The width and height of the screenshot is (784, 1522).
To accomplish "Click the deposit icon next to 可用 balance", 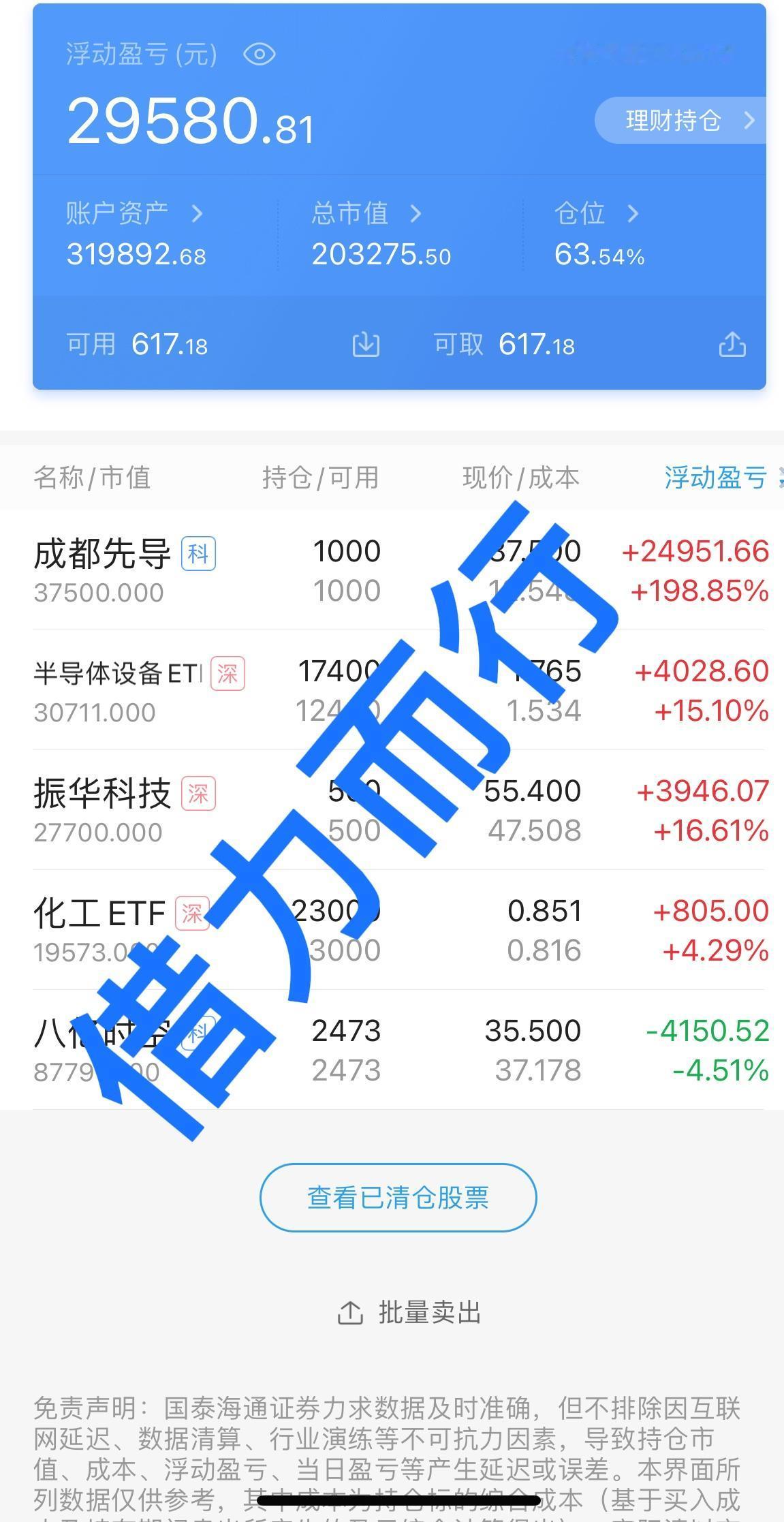I will (365, 345).
